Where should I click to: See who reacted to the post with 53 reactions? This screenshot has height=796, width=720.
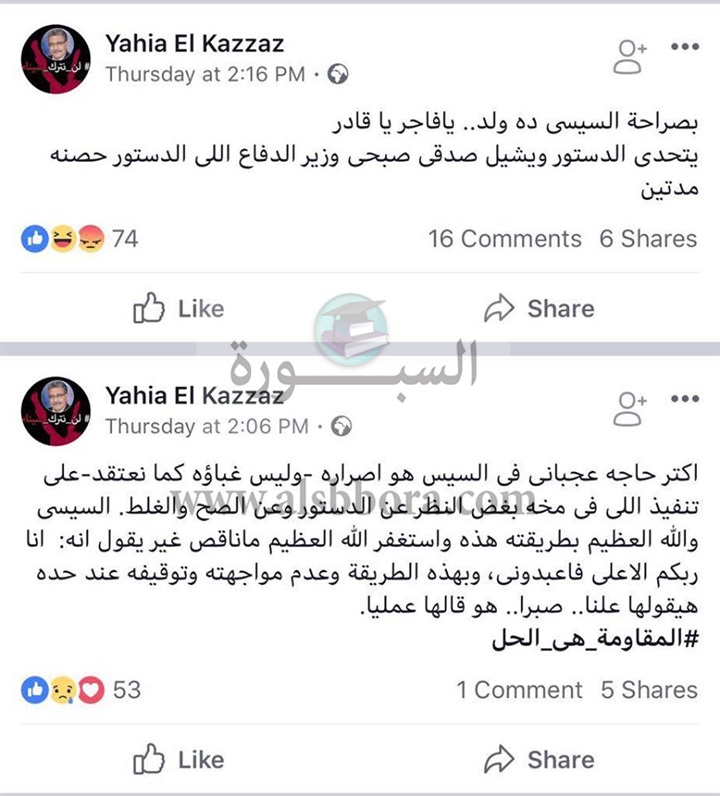[80, 690]
